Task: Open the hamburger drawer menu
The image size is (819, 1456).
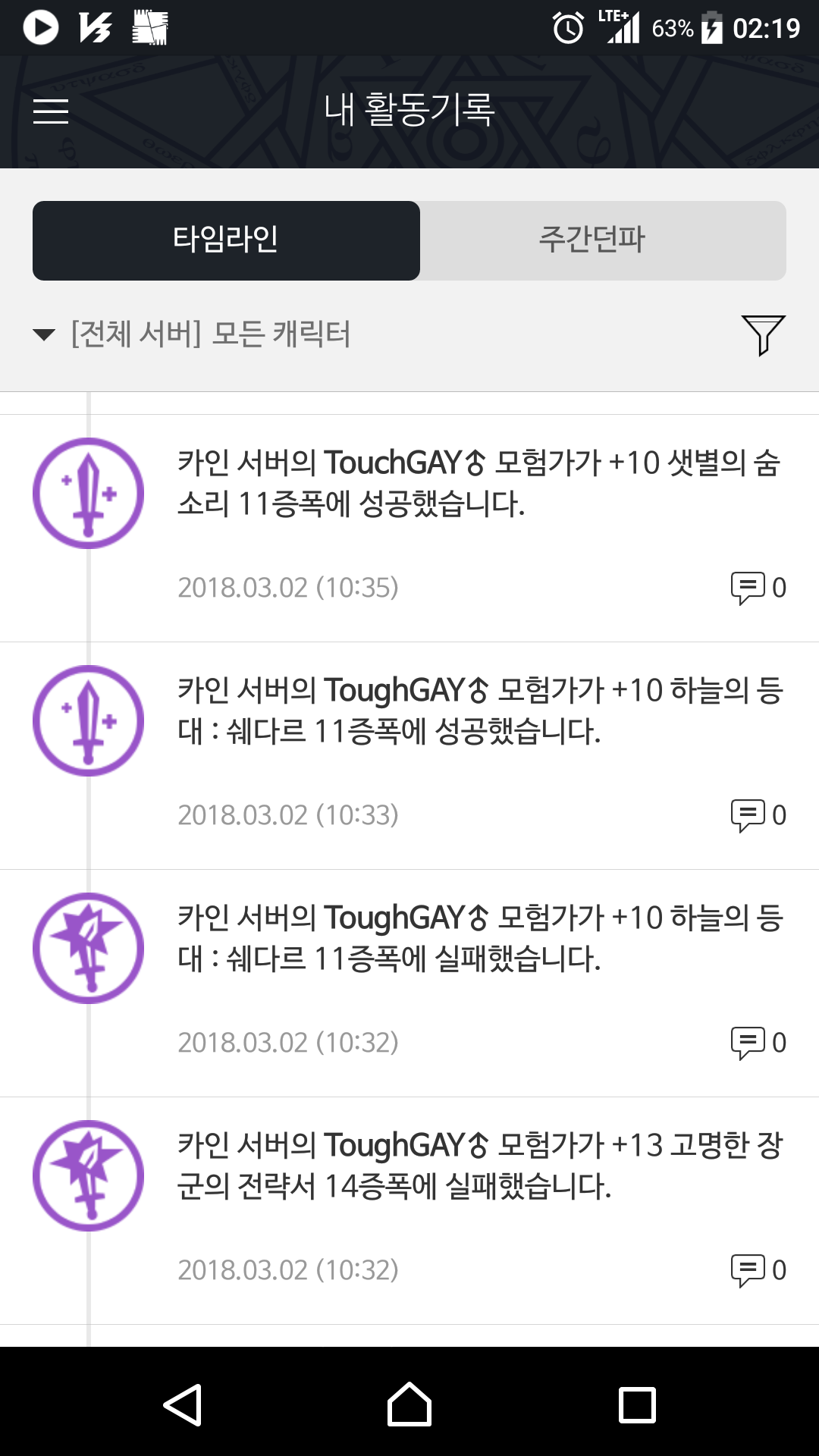Action: 51,111
